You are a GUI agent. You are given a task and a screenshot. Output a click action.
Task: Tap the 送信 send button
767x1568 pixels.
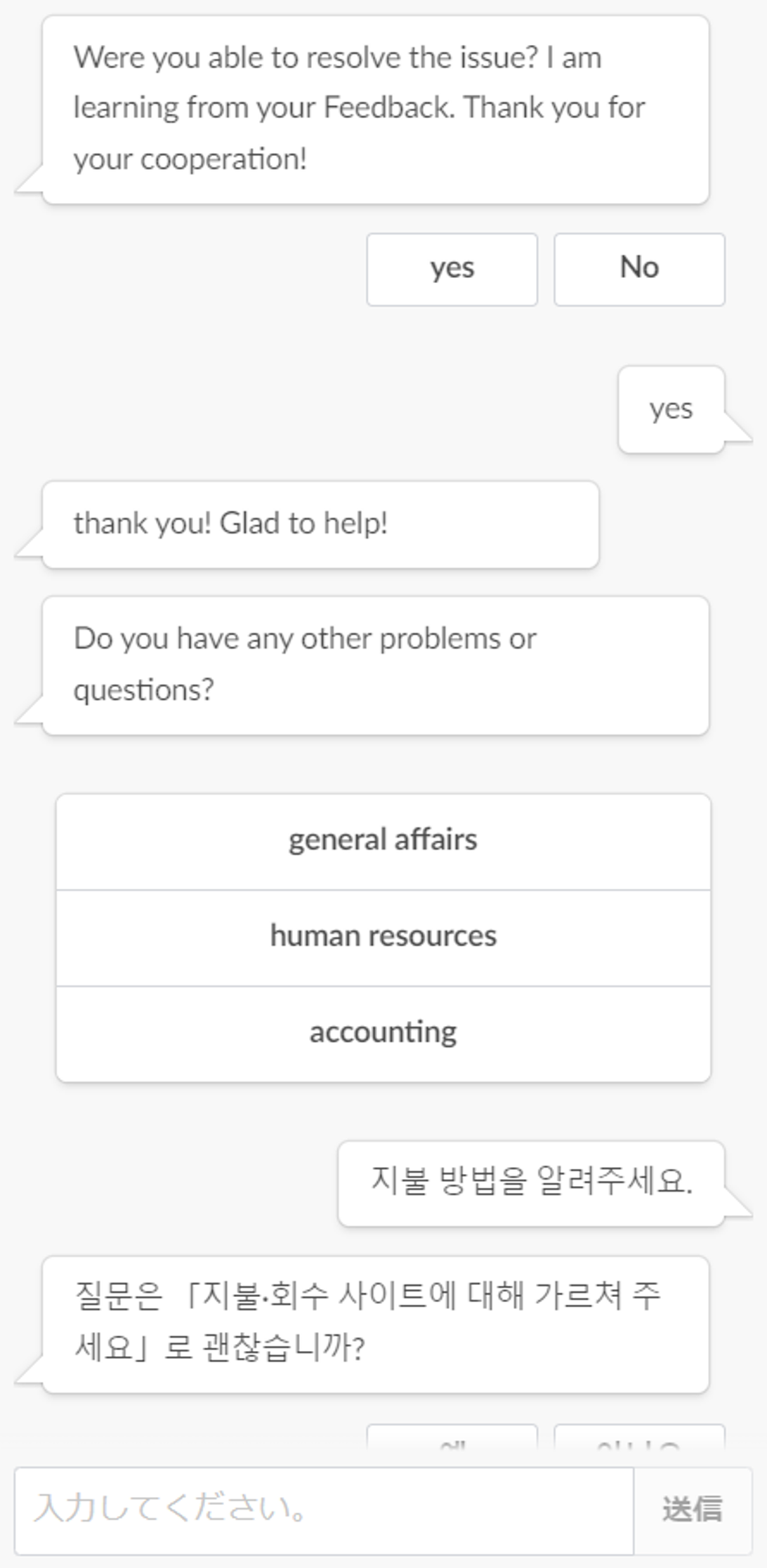[692, 1510]
